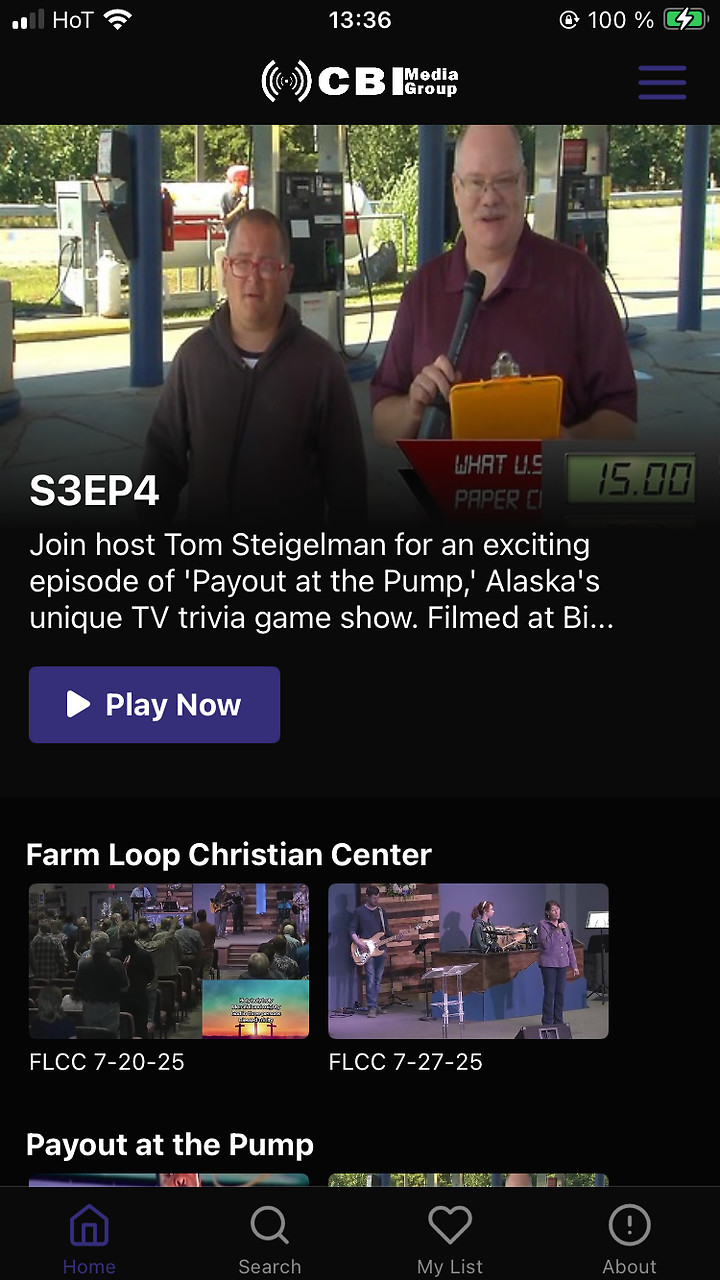Image resolution: width=720 pixels, height=1280 pixels.
Task: Open the Payout at the Pump section header
Action: 170,1144
